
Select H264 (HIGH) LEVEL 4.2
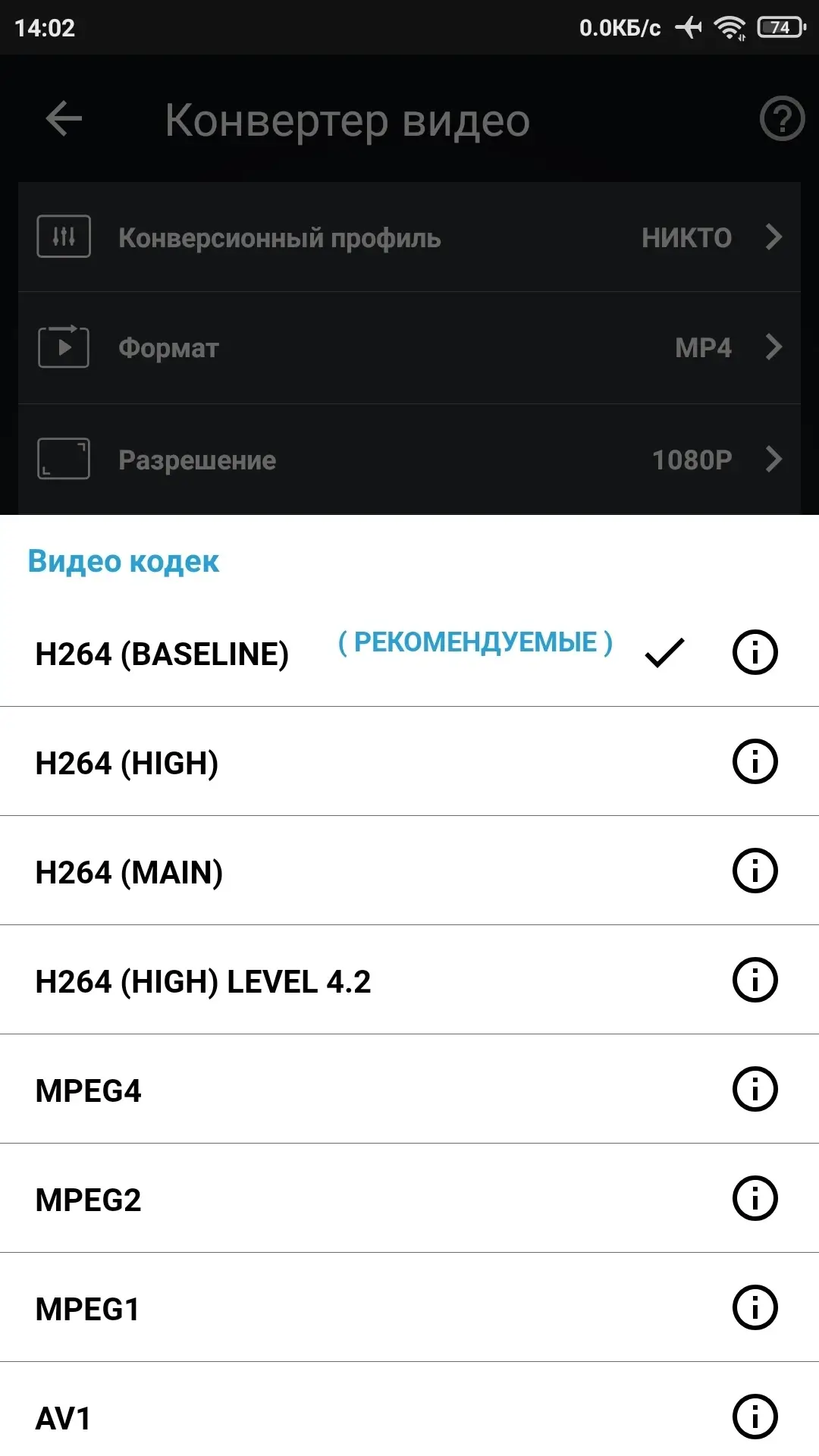tap(203, 981)
